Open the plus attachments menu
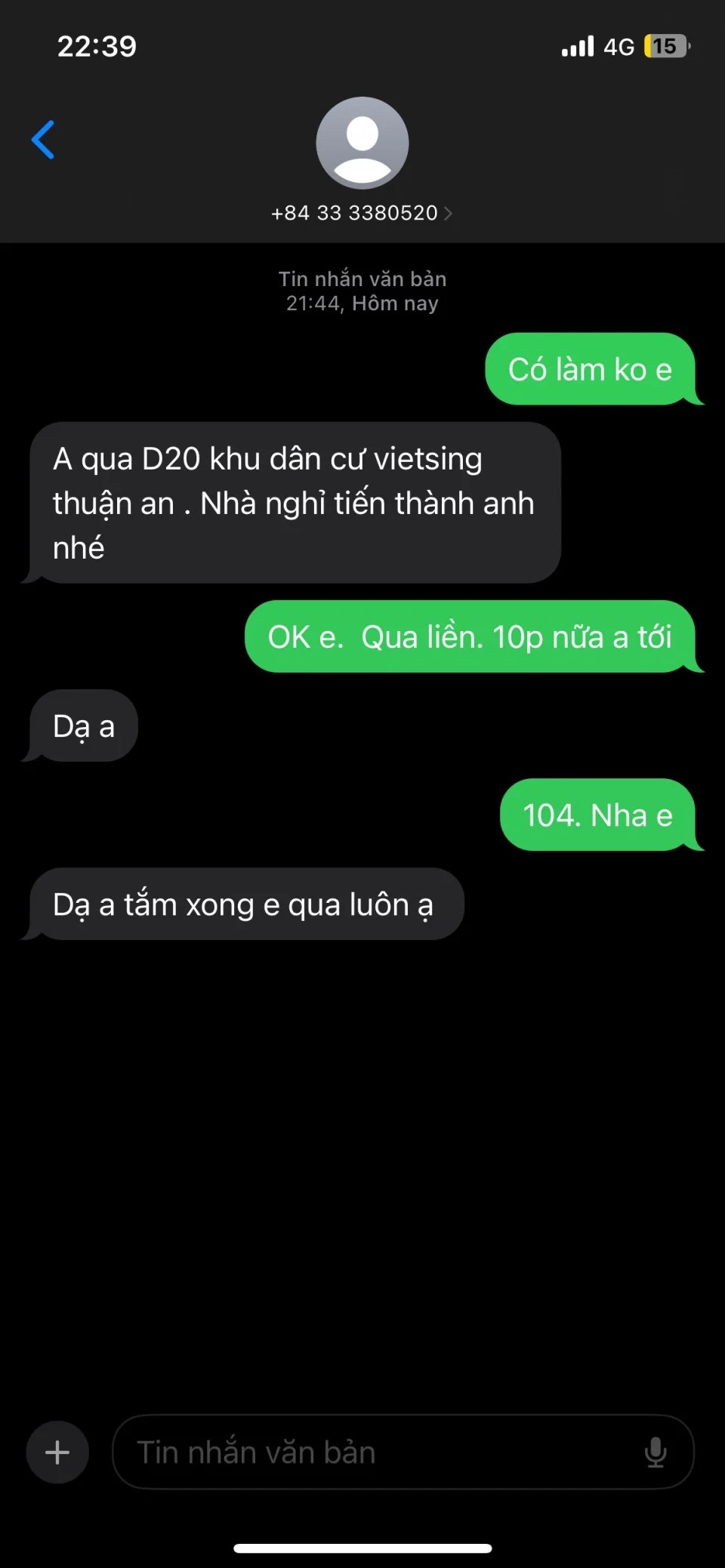 (57, 1452)
